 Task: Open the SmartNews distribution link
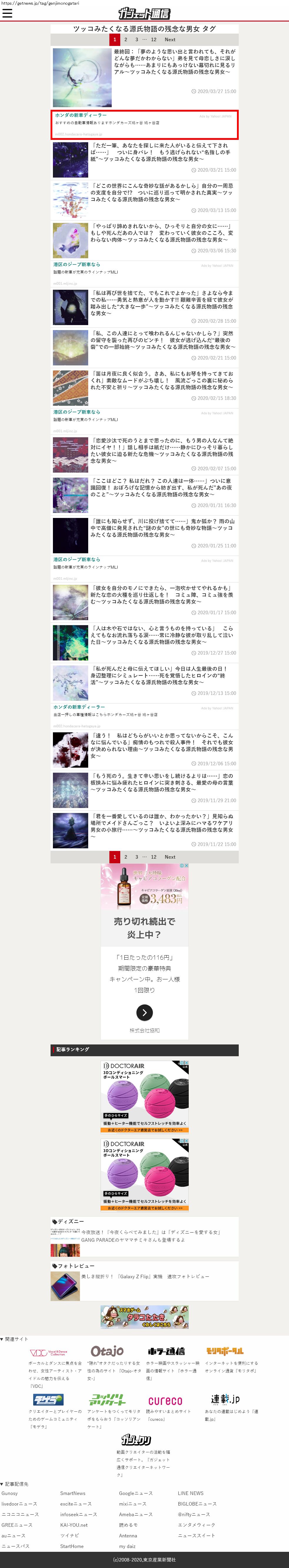coord(73,1493)
